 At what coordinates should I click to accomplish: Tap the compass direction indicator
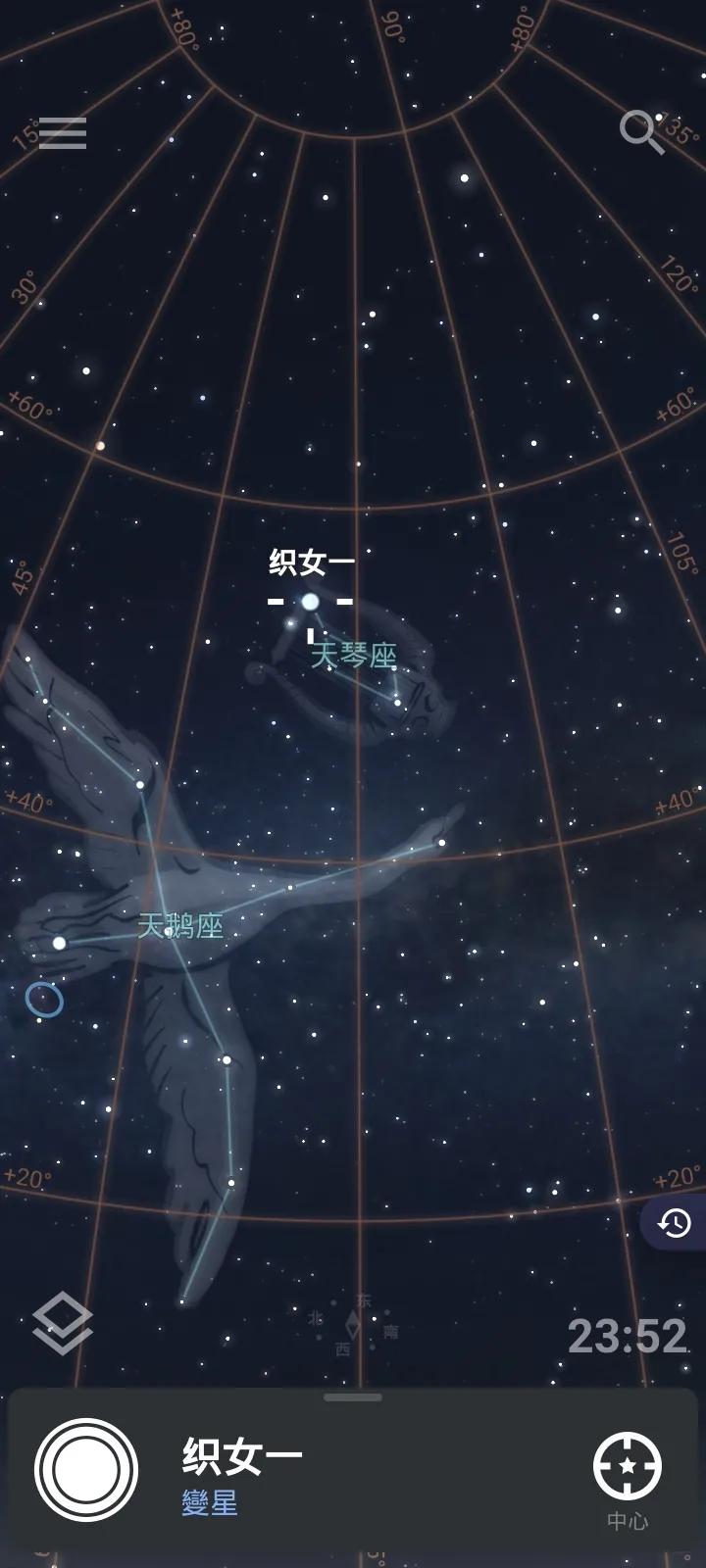coord(353,1322)
